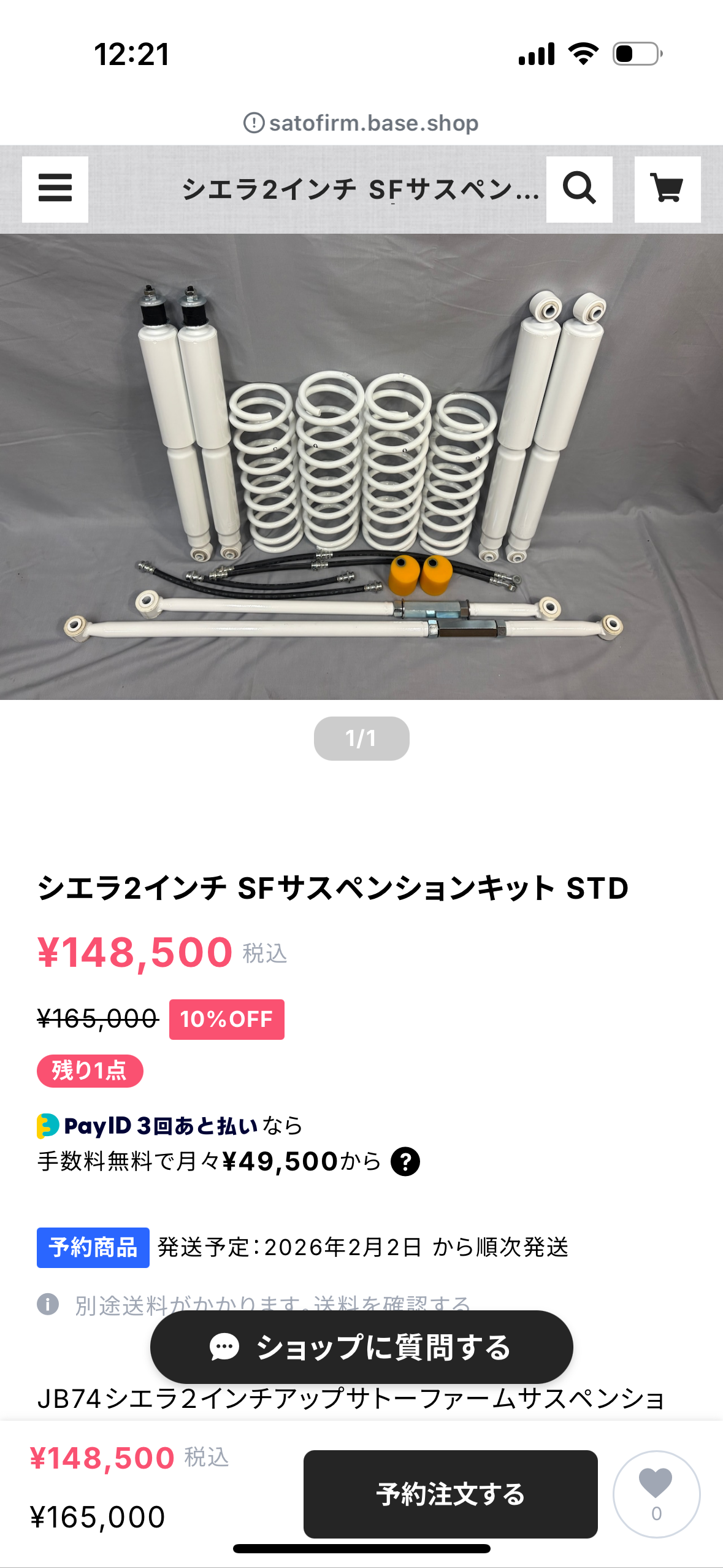Viewport: 723px width, 1568px height.
Task: Tap the satofirm.base.shop address bar
Action: point(361,123)
